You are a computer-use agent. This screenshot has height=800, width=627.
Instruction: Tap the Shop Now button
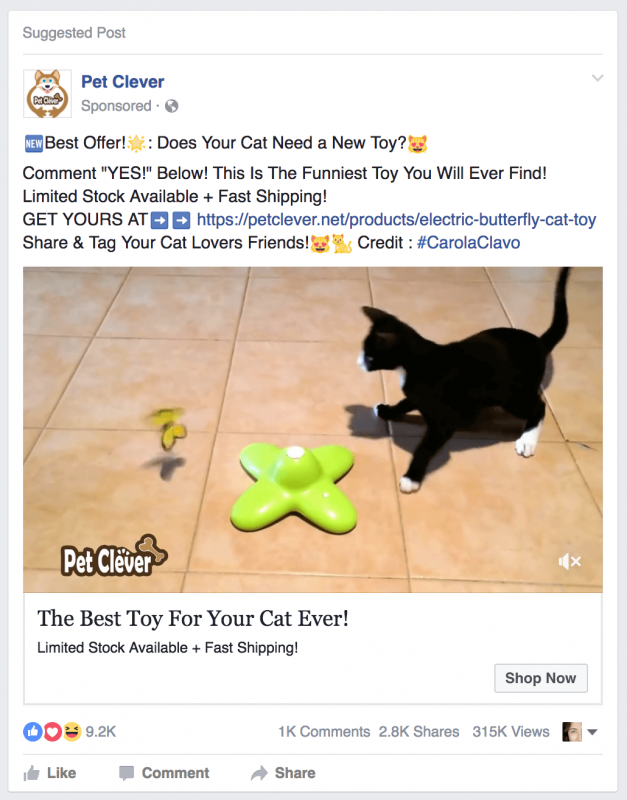coord(541,678)
